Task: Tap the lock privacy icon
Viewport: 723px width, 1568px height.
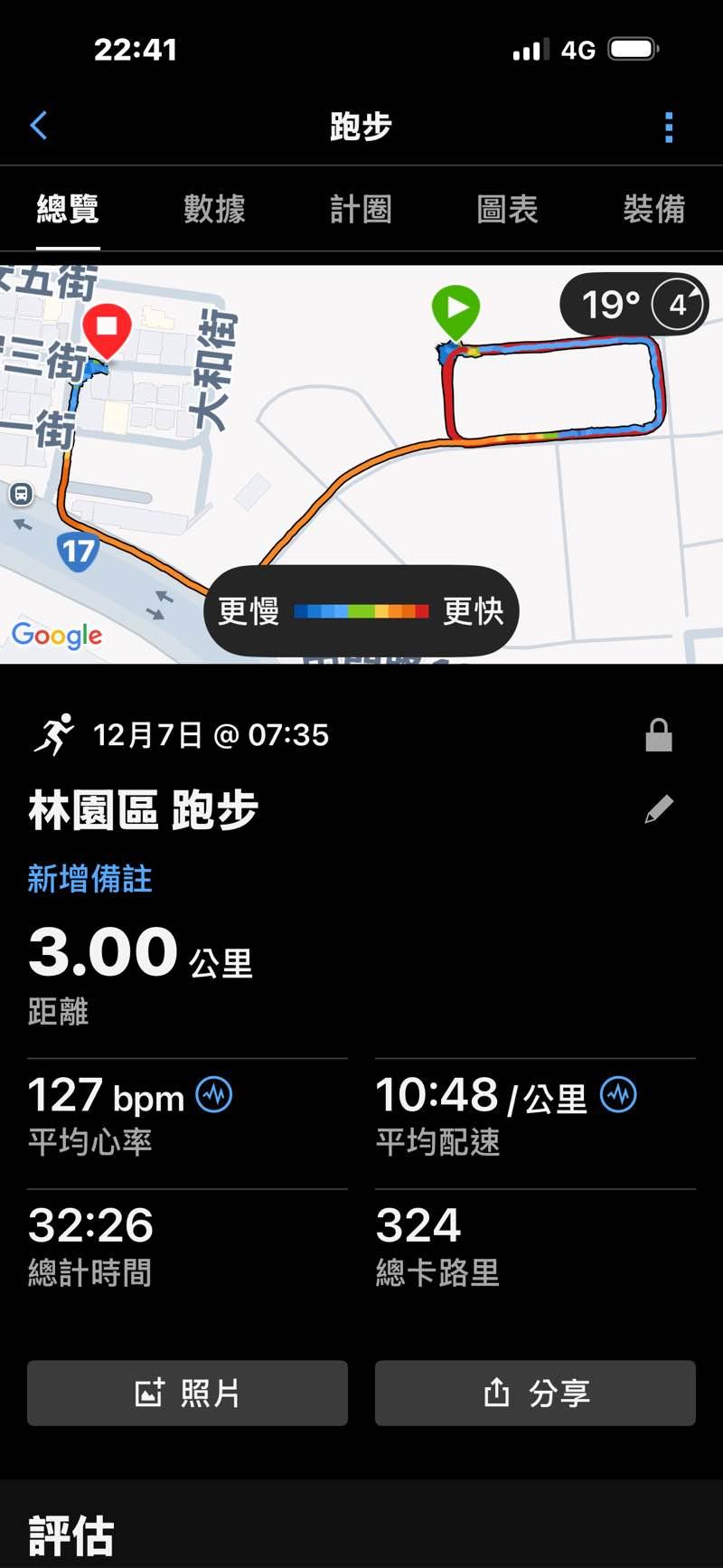Action: (x=659, y=735)
